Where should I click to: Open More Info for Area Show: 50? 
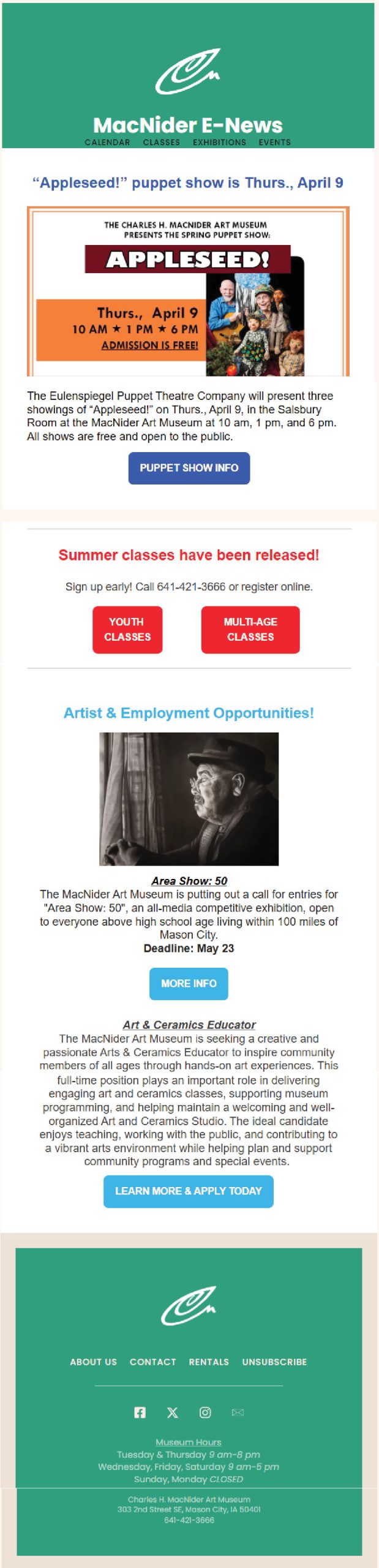tap(189, 984)
